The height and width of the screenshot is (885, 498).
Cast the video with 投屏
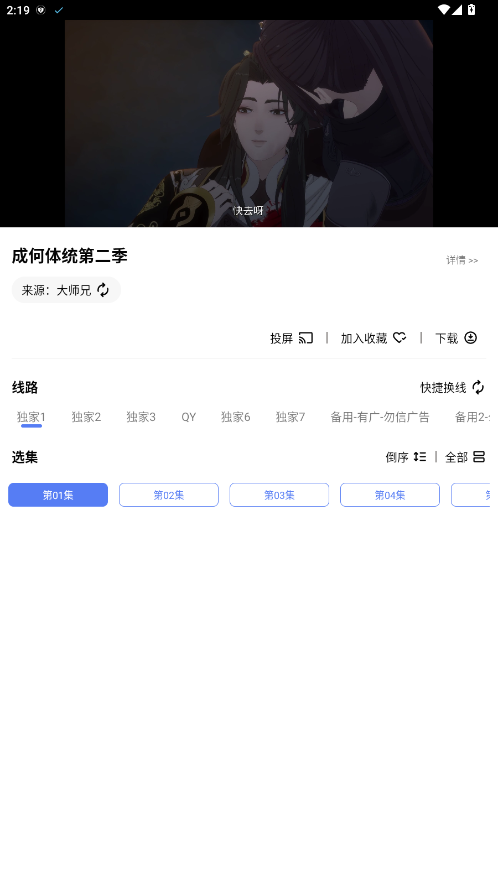pyautogui.click(x=291, y=338)
